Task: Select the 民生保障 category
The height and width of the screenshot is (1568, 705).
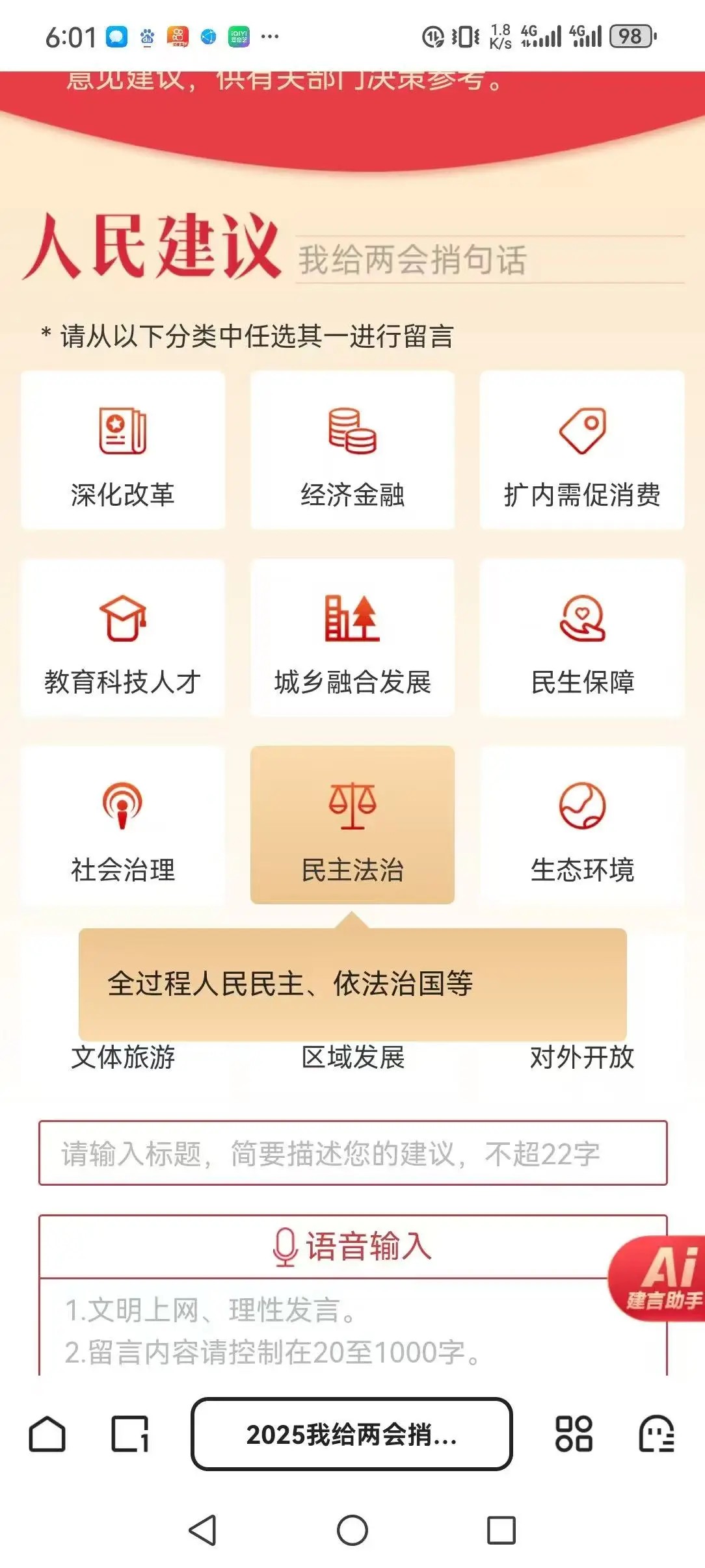Action: click(582, 638)
